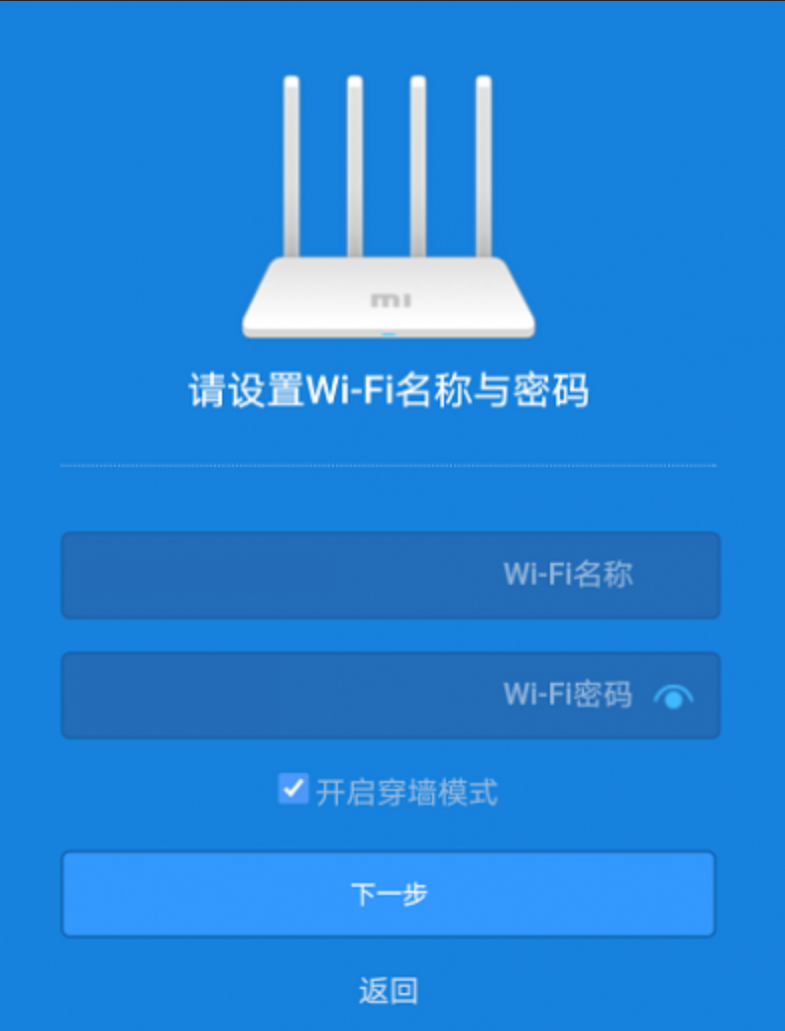Go back via 返回 link
The width and height of the screenshot is (785, 1031).
point(388,991)
